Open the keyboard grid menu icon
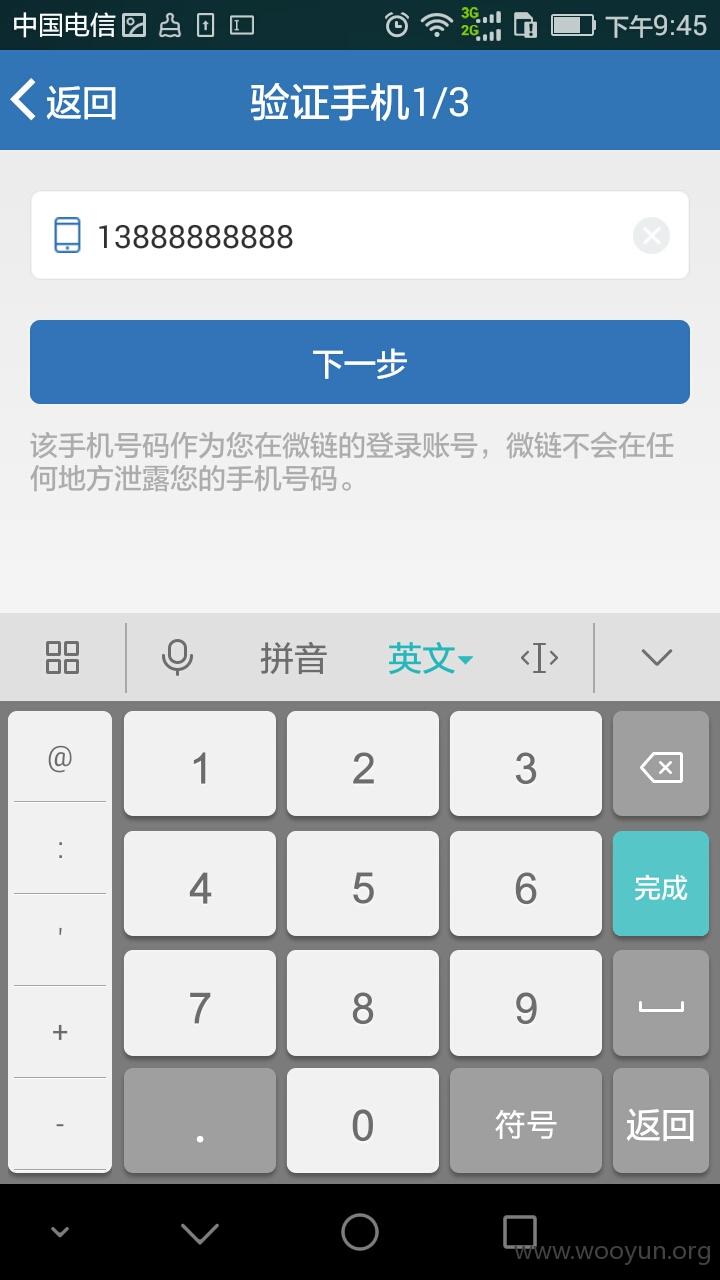720x1280 pixels. point(62,658)
